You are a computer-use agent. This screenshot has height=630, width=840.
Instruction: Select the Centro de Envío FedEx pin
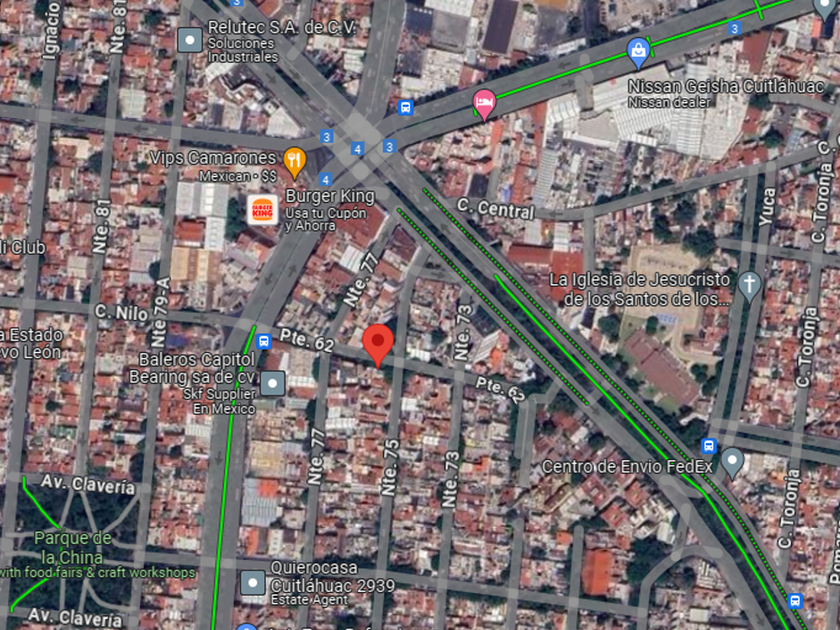tap(732, 463)
